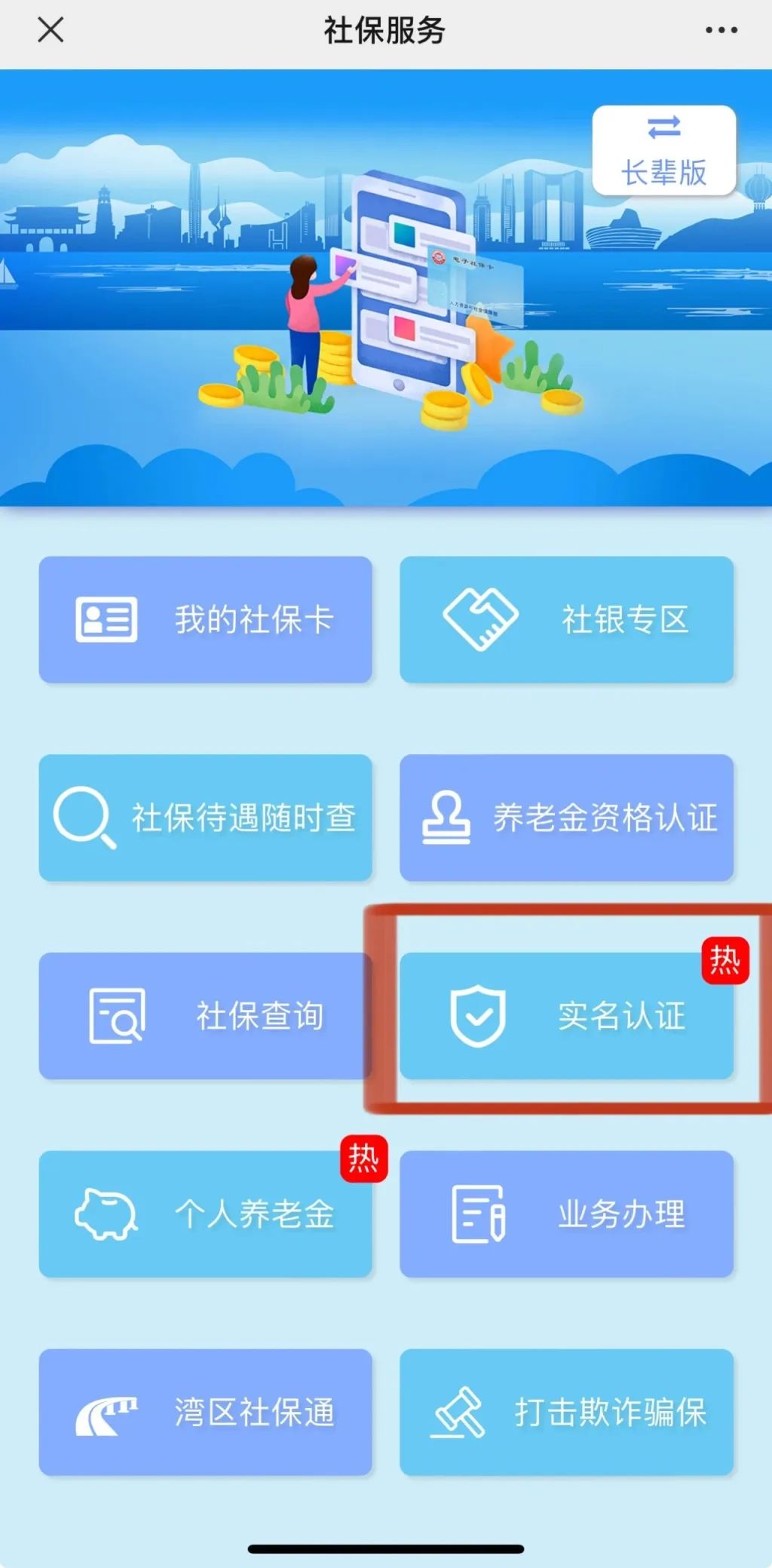Open the three-dot overflow menu
The width and height of the screenshot is (772, 1568).
(x=721, y=30)
